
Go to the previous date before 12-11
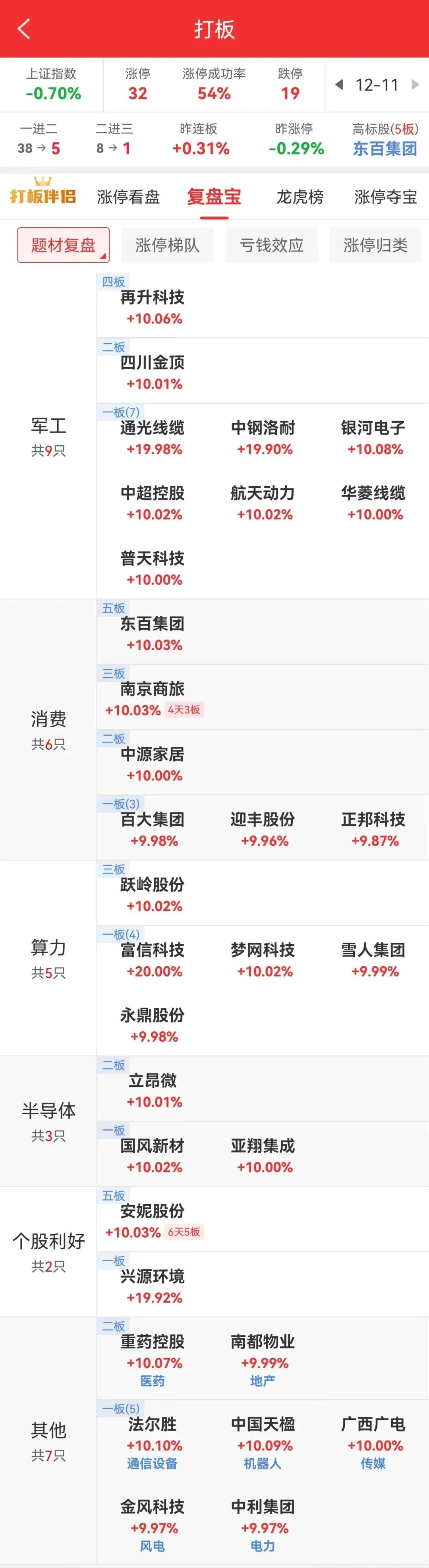point(339,85)
